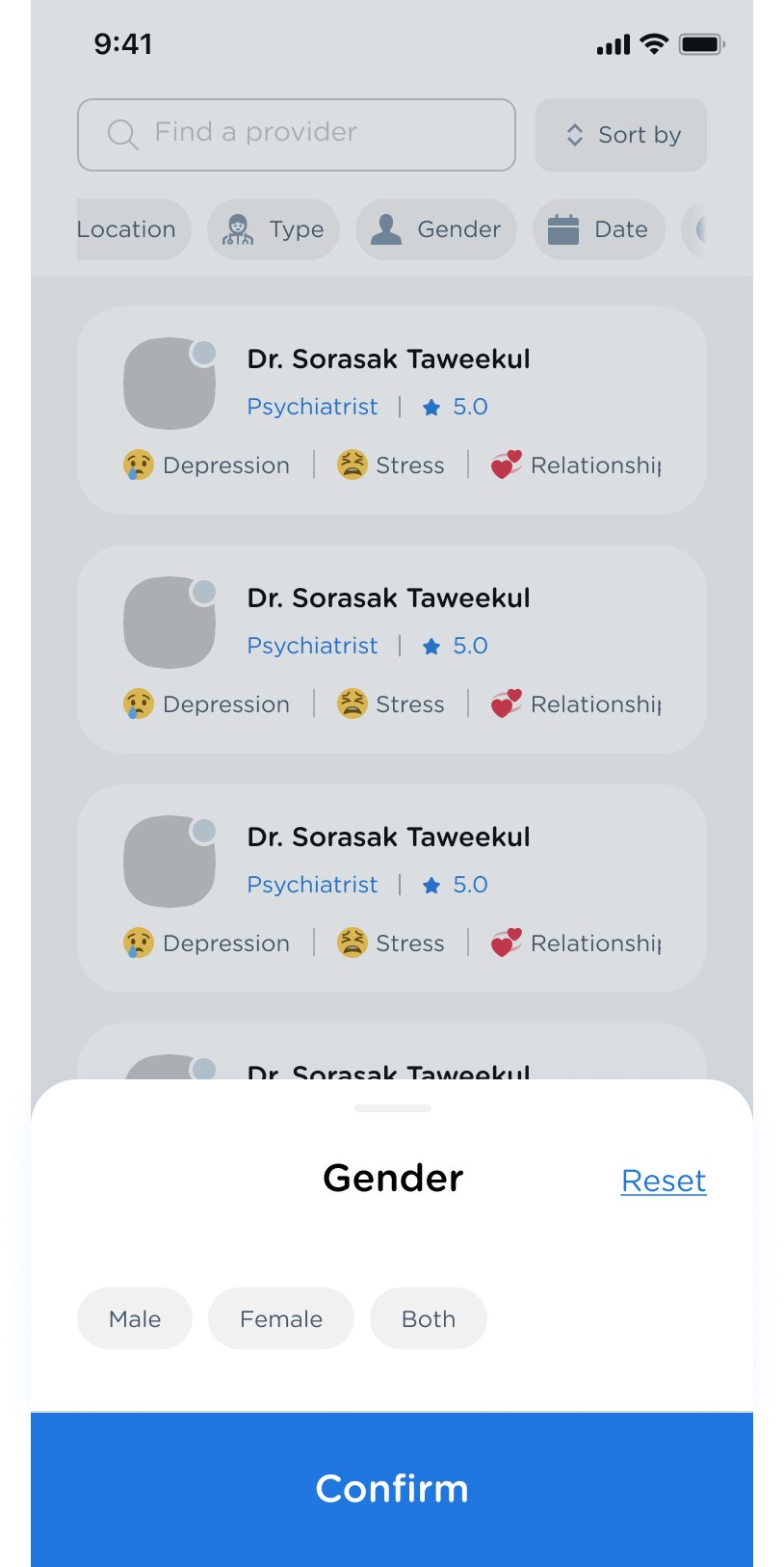Pick the Both gender option
The height and width of the screenshot is (1567, 784).
pos(429,1318)
